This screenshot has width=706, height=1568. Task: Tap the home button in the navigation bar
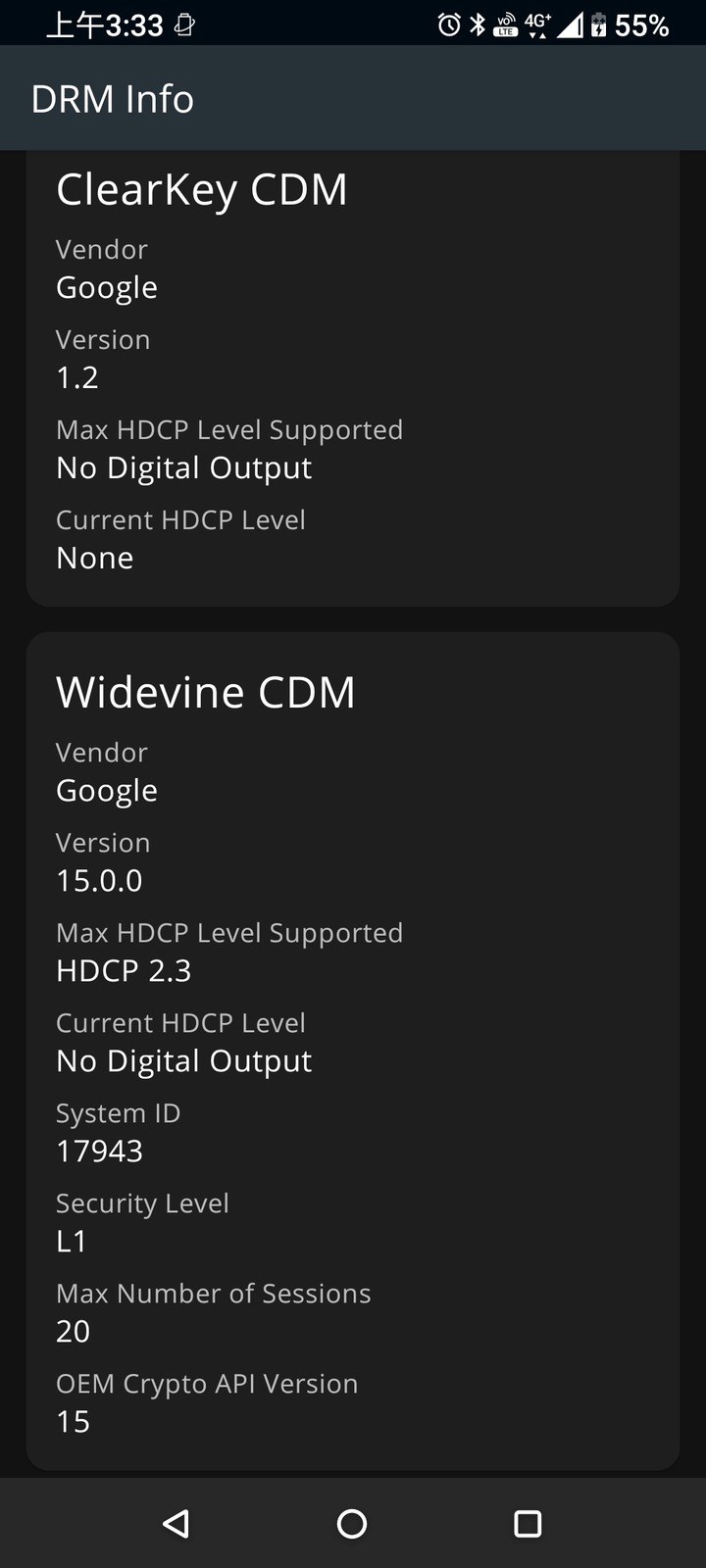(x=352, y=1523)
